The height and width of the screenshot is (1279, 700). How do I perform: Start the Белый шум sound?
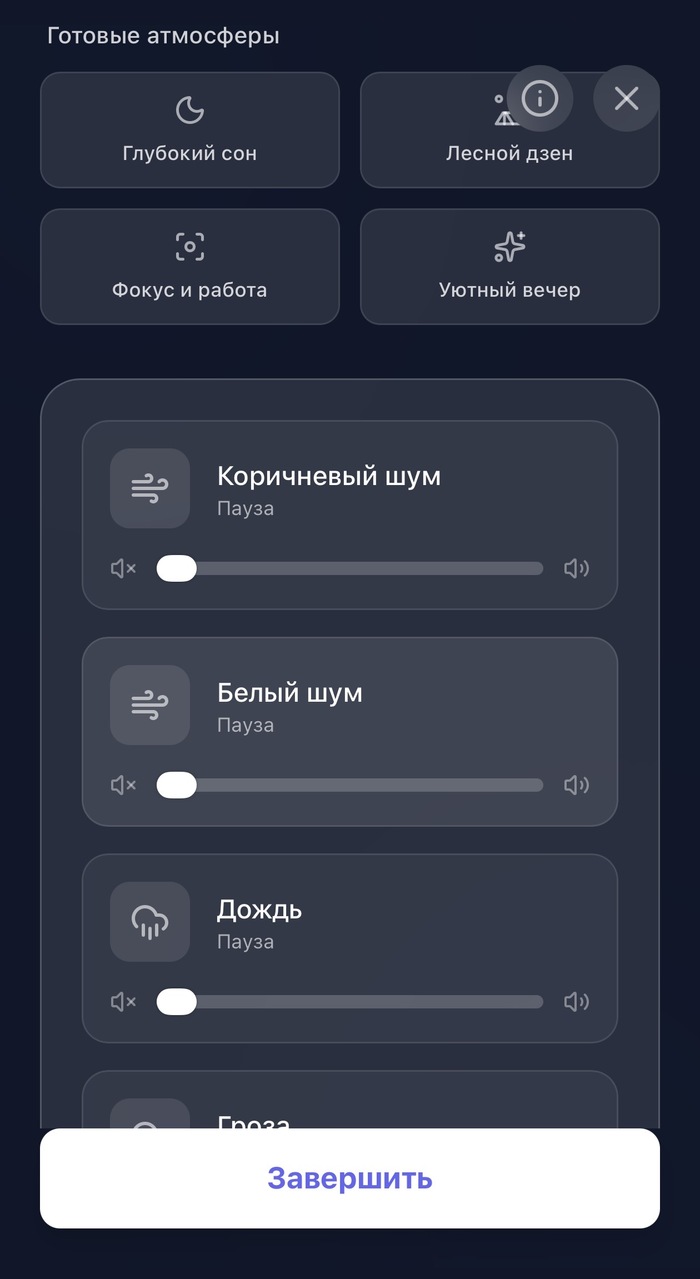click(150, 705)
